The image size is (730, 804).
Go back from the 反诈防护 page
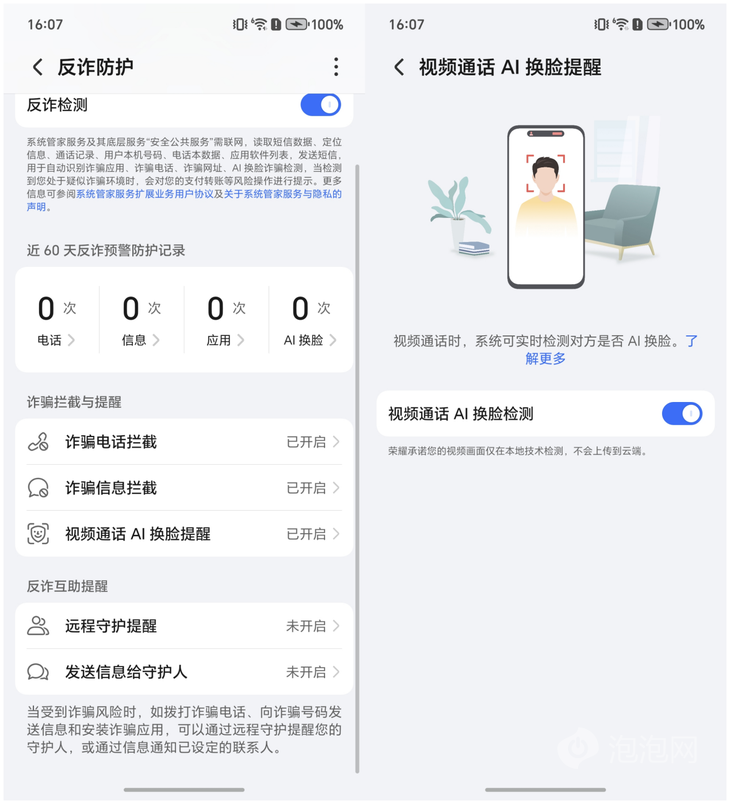pos(38,67)
